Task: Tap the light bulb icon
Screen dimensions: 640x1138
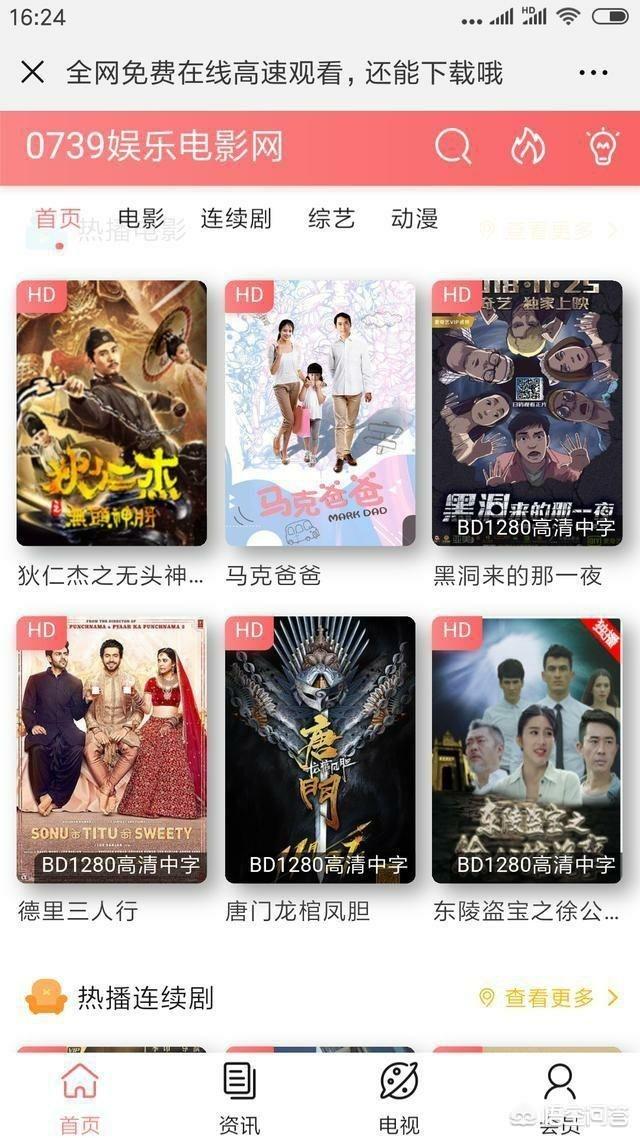Action: (x=602, y=147)
